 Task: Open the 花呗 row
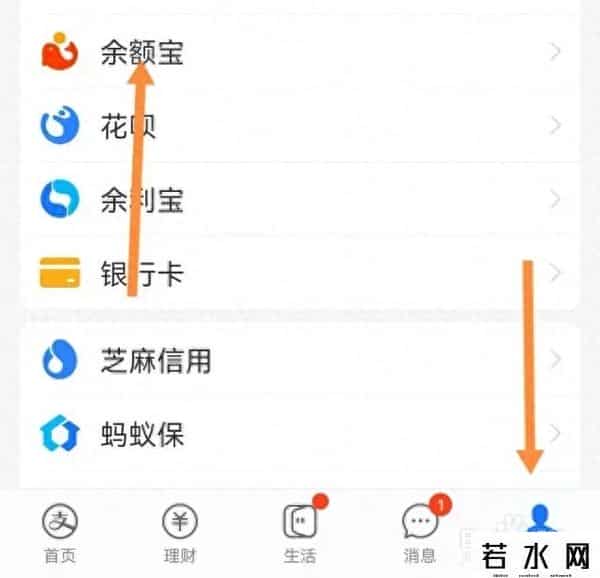300,126
